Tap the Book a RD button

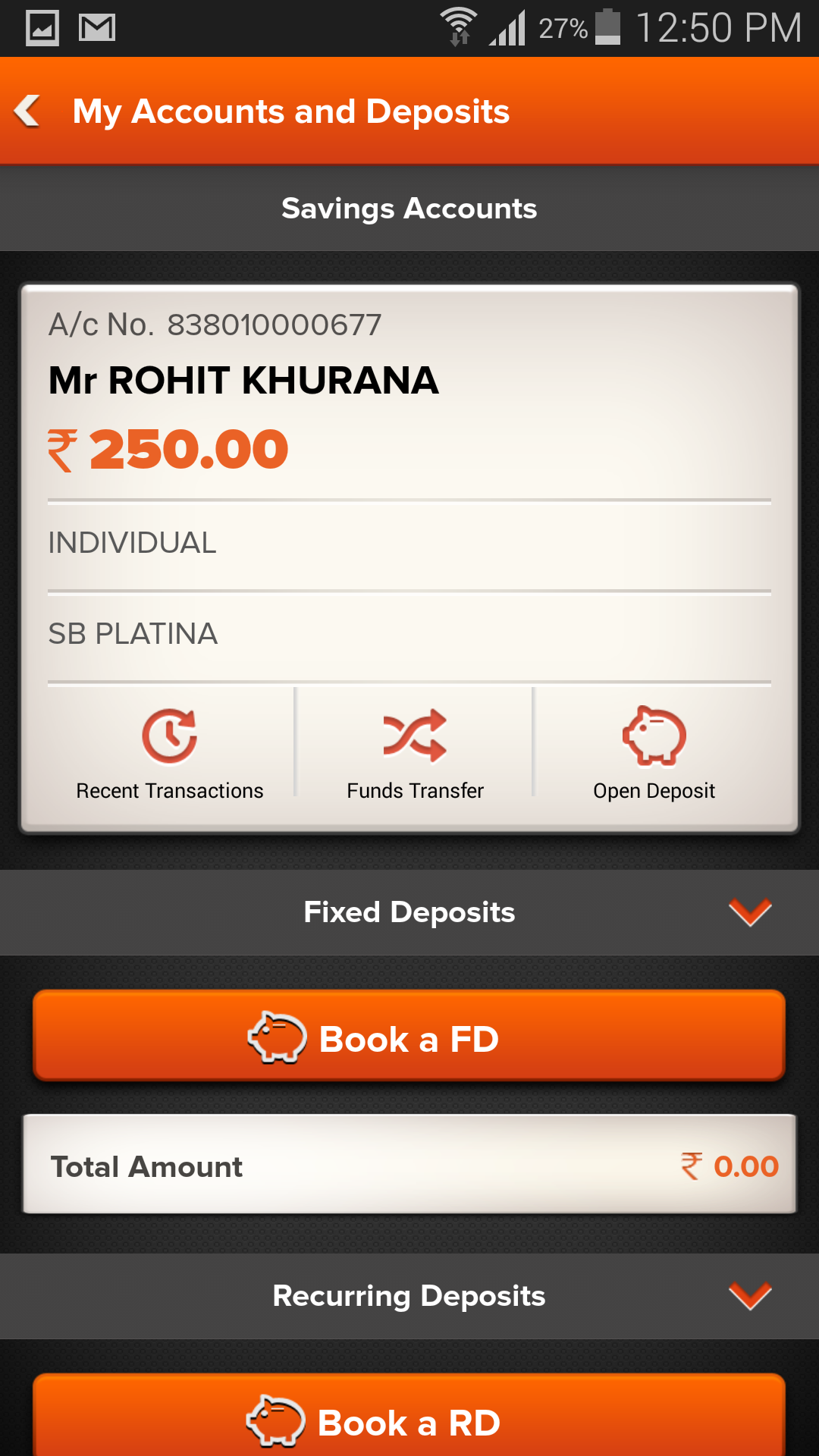409,1415
